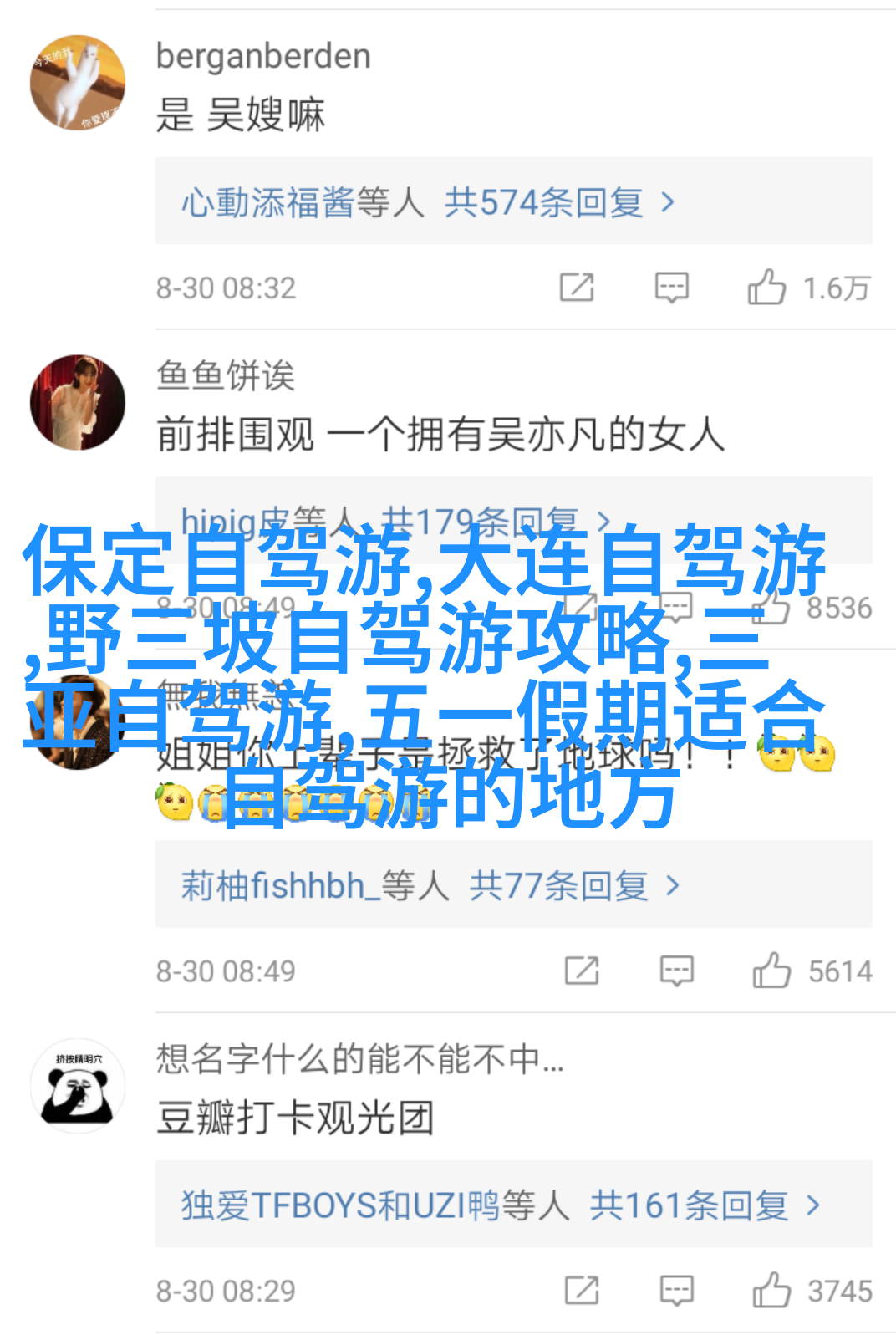Repost berganberden's comment

click(576, 288)
